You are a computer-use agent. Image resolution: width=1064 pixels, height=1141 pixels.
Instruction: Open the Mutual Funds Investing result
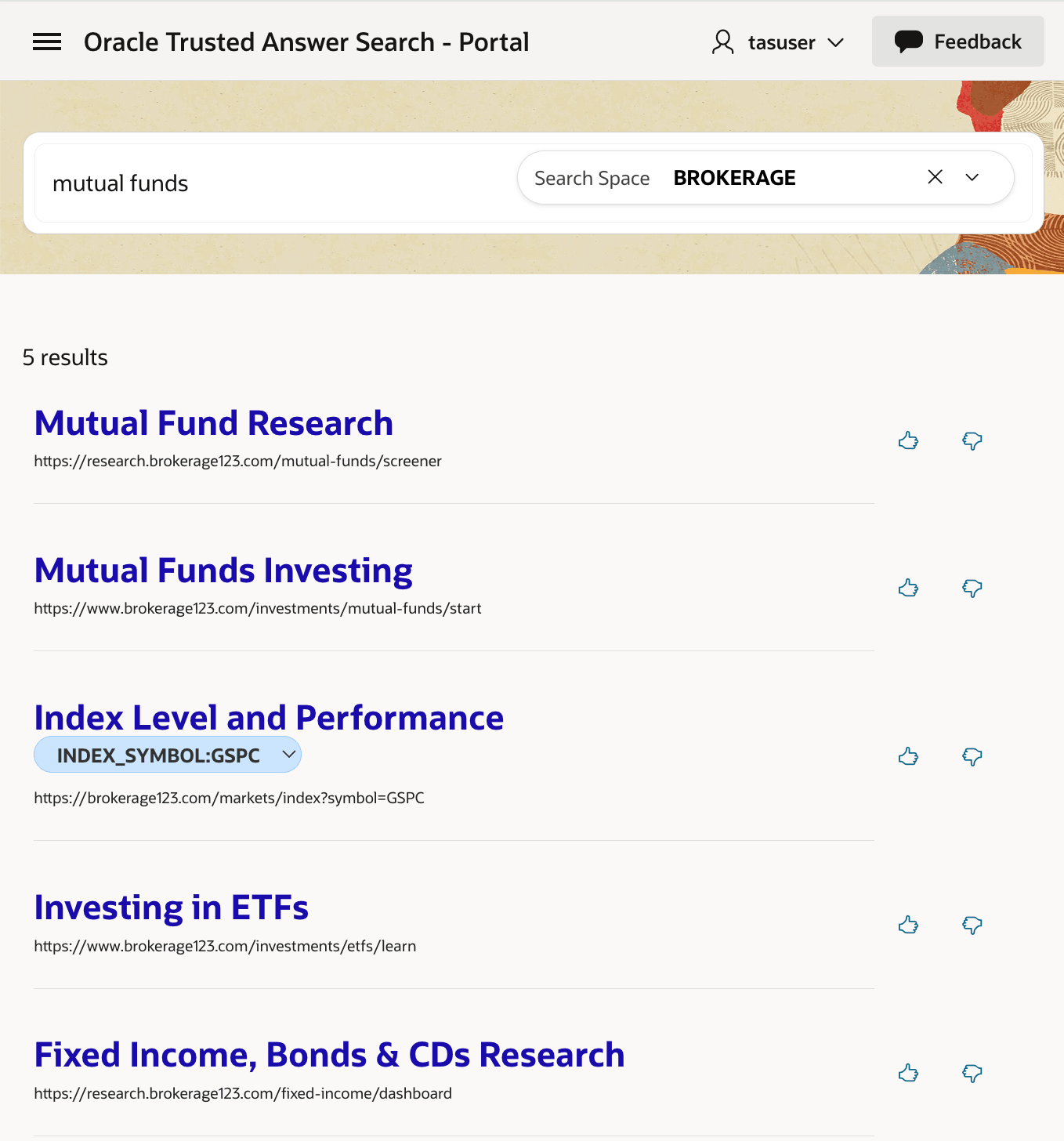(x=223, y=570)
